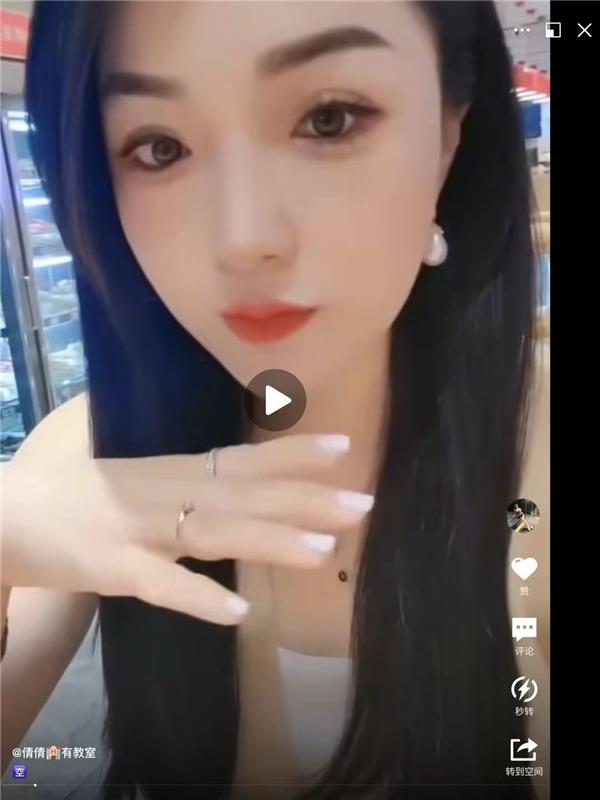Toggle the window size
The height and width of the screenshot is (800, 600).
click(x=553, y=30)
